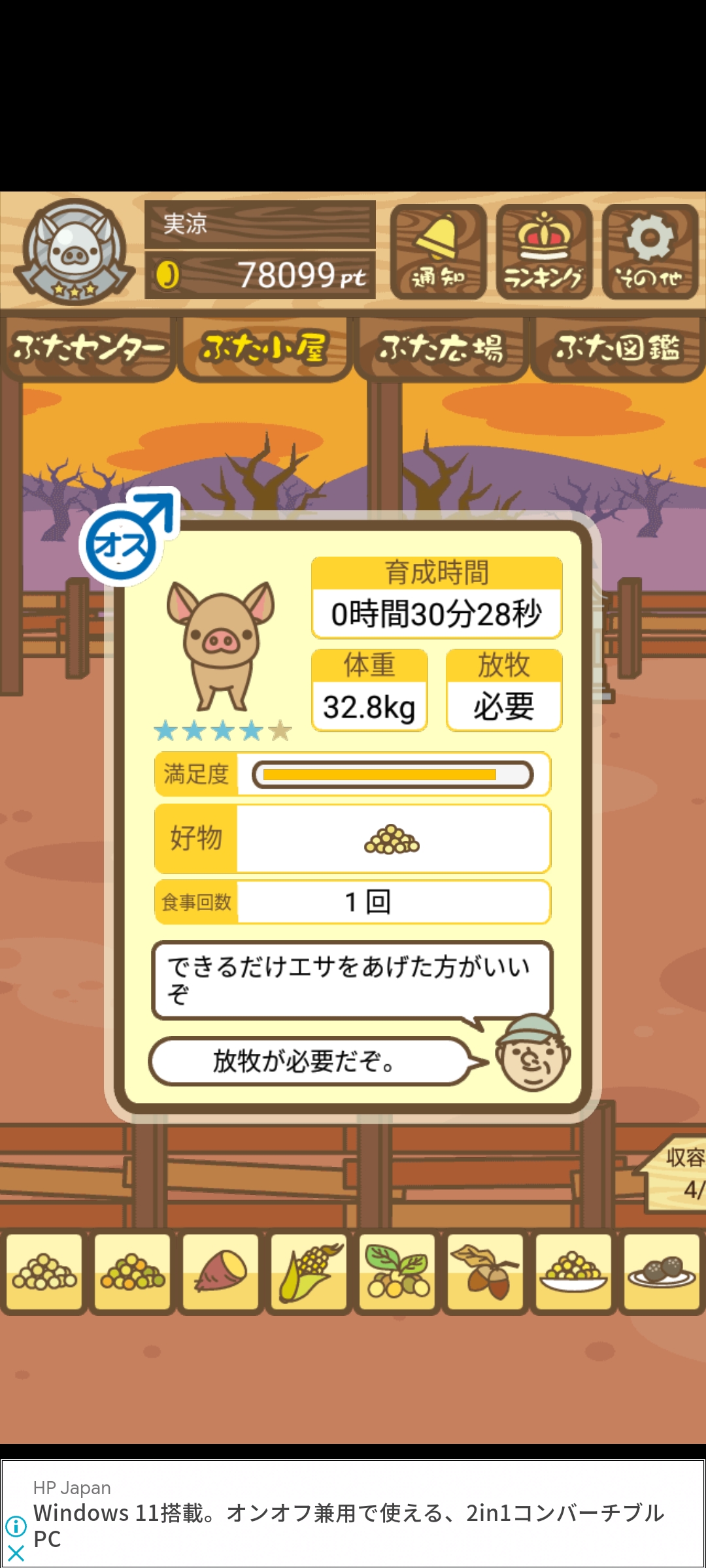The image size is (706, 1568).
Task: Open the HP Japan Windows 11 ad
Action: click(x=353, y=1513)
